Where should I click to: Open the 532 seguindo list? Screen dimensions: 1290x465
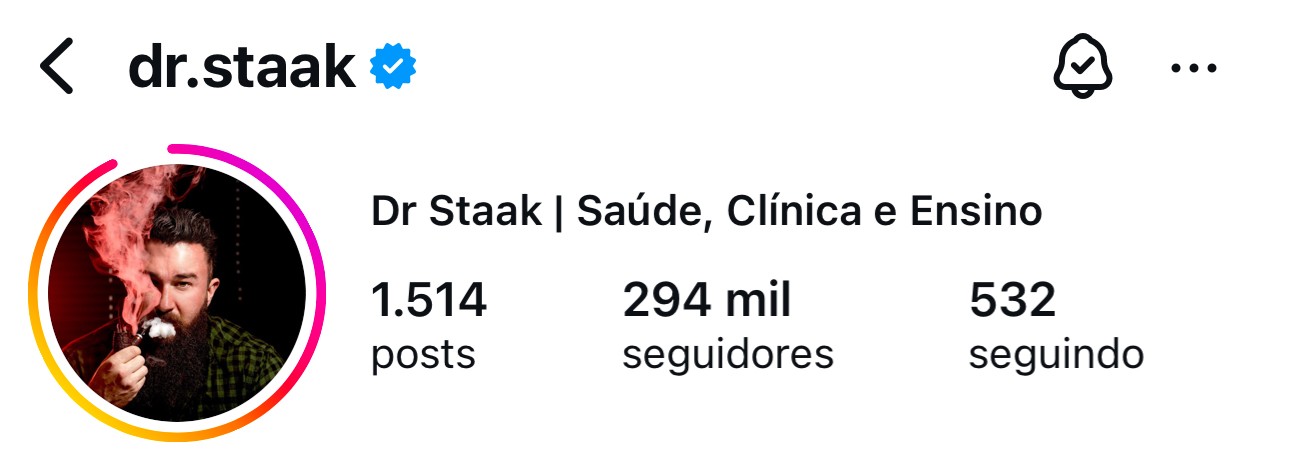pos(1055,325)
